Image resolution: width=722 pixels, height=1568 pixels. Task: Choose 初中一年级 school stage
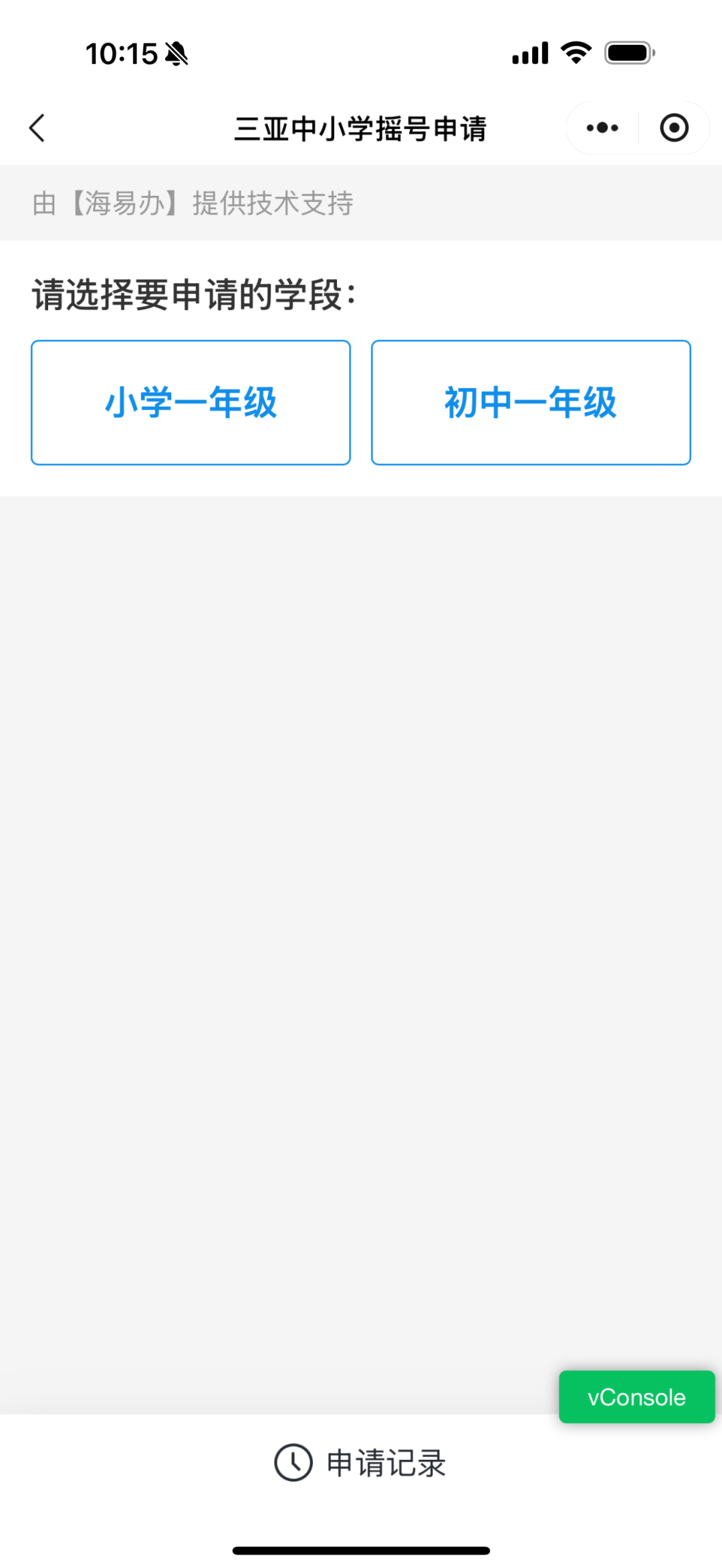coord(531,402)
